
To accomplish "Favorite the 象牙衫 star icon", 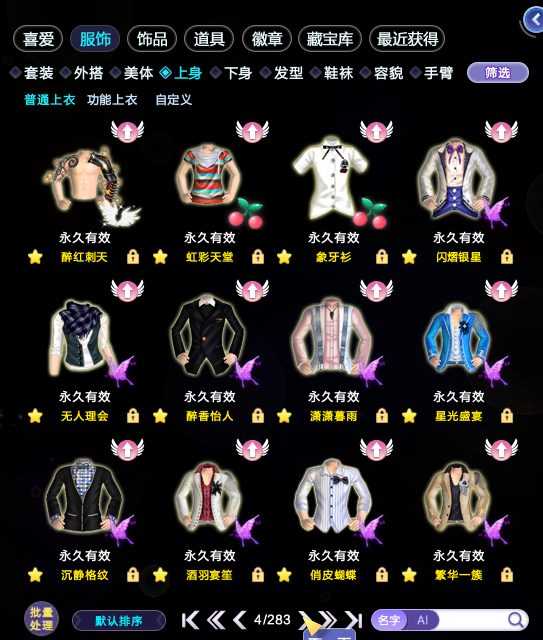I will 284,257.
